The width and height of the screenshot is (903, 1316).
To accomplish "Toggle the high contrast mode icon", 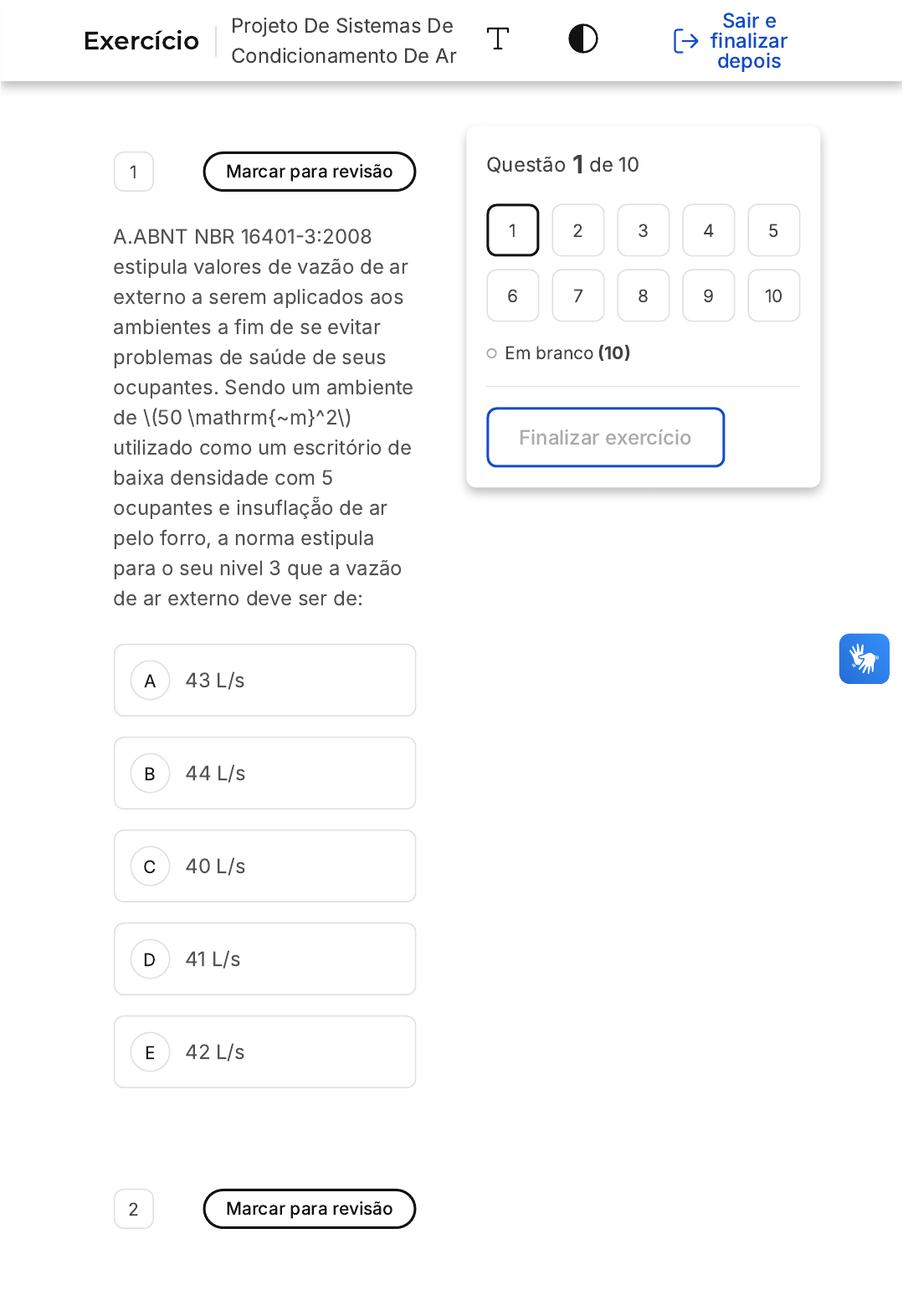I will [x=582, y=39].
